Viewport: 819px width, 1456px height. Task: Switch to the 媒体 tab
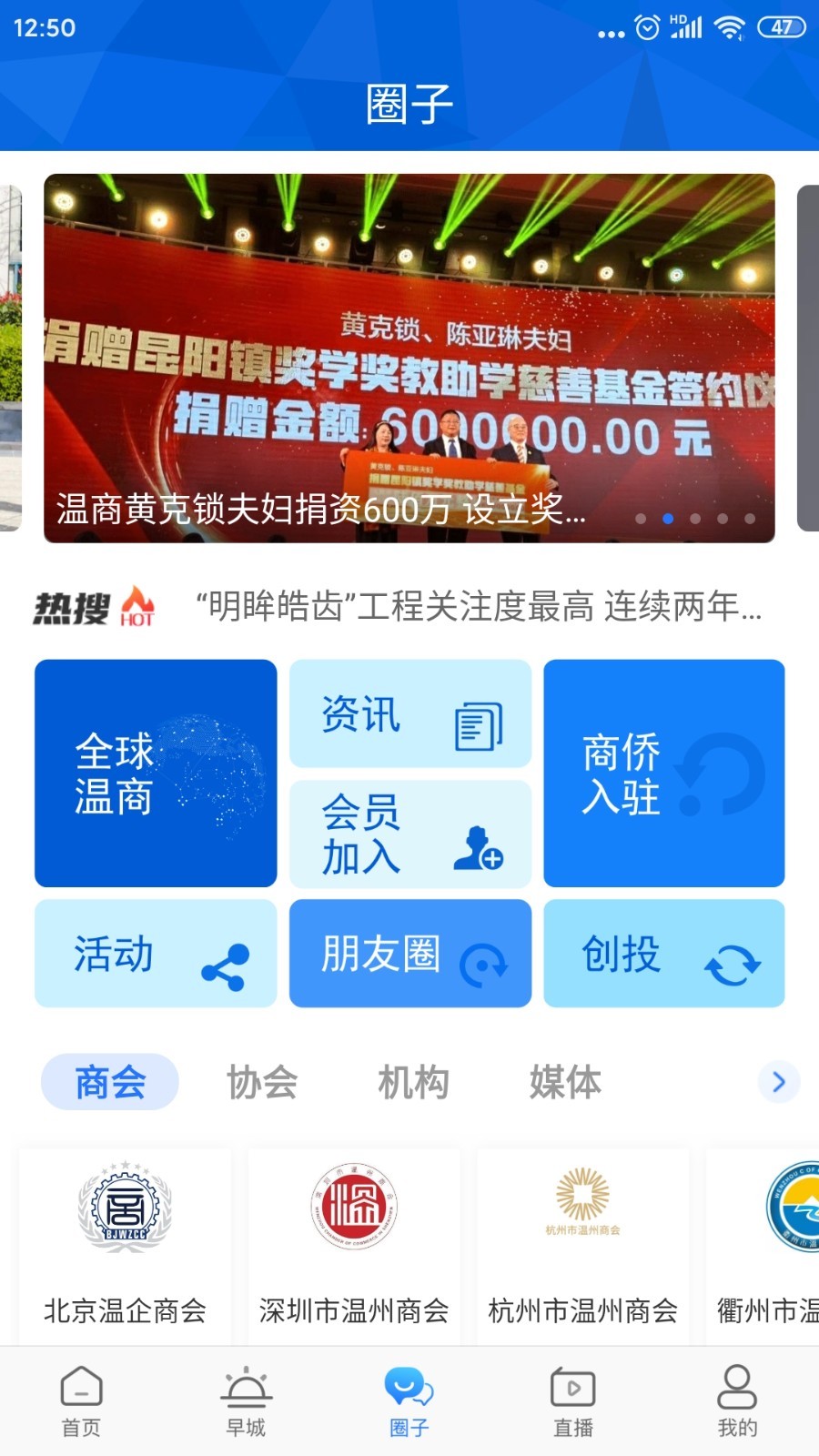click(564, 1082)
